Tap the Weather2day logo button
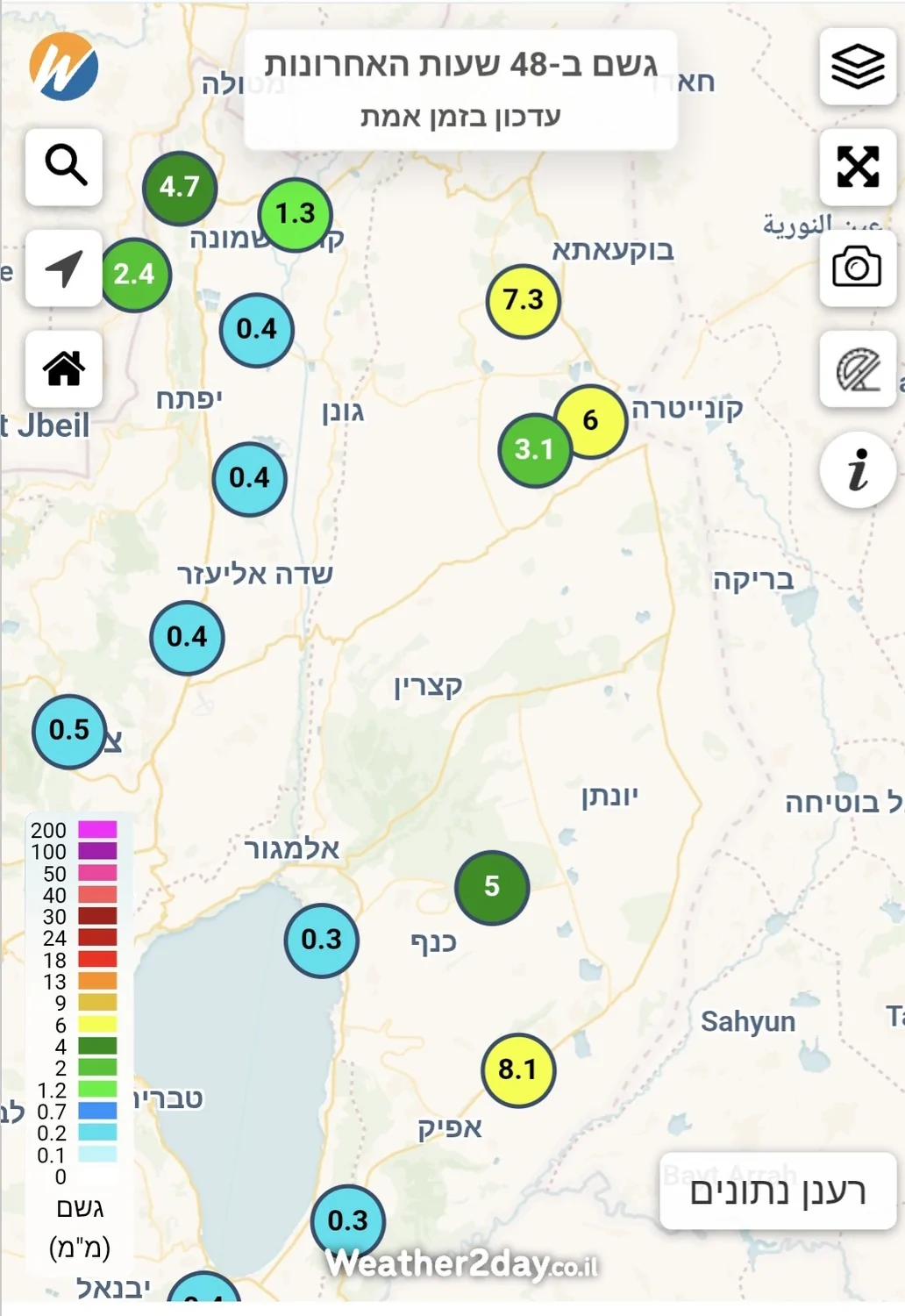The height and width of the screenshot is (1316, 905). point(64,67)
